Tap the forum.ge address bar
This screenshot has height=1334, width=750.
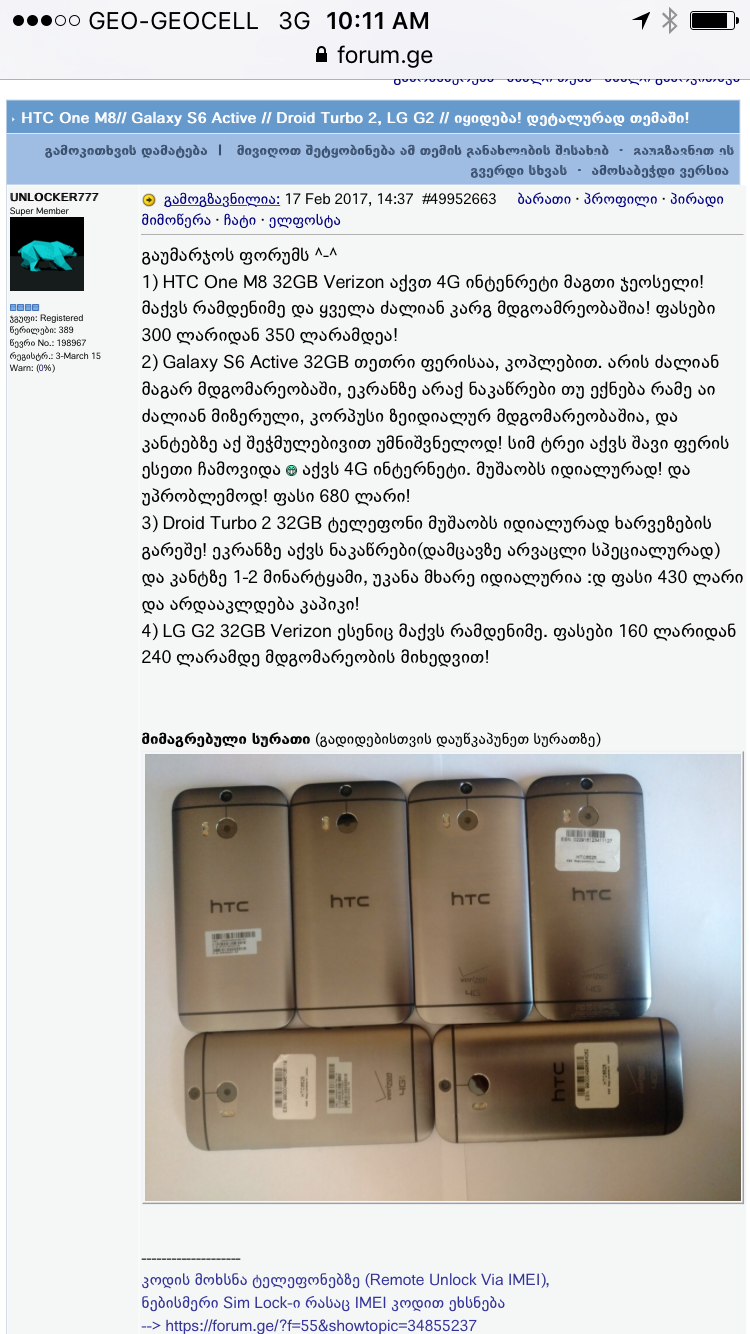tap(375, 54)
